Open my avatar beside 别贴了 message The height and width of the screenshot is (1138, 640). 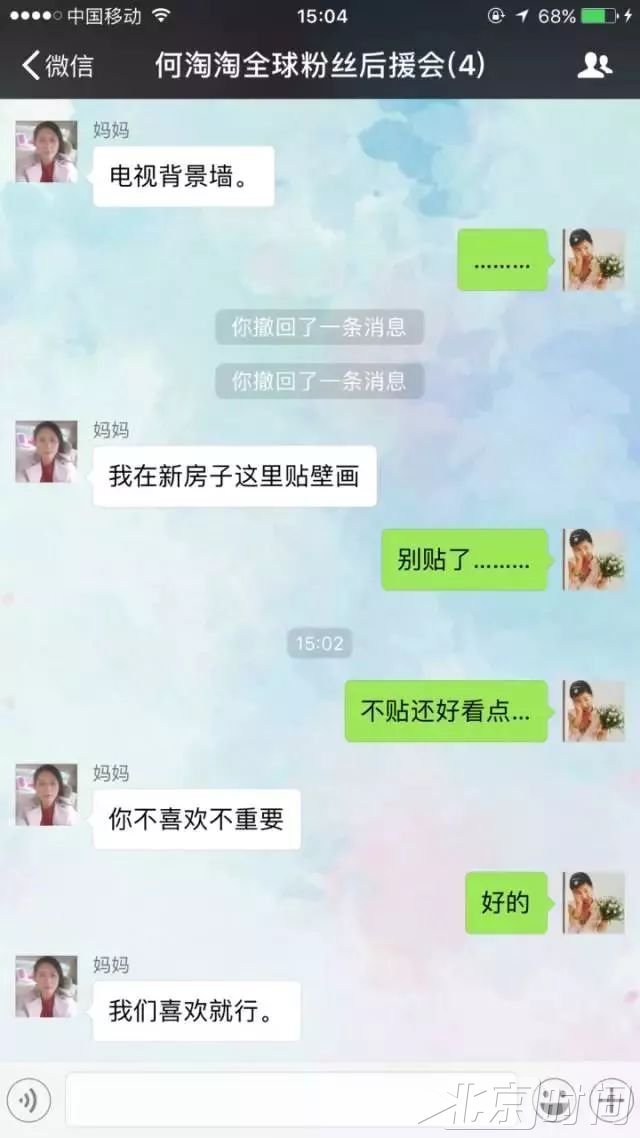point(594,559)
